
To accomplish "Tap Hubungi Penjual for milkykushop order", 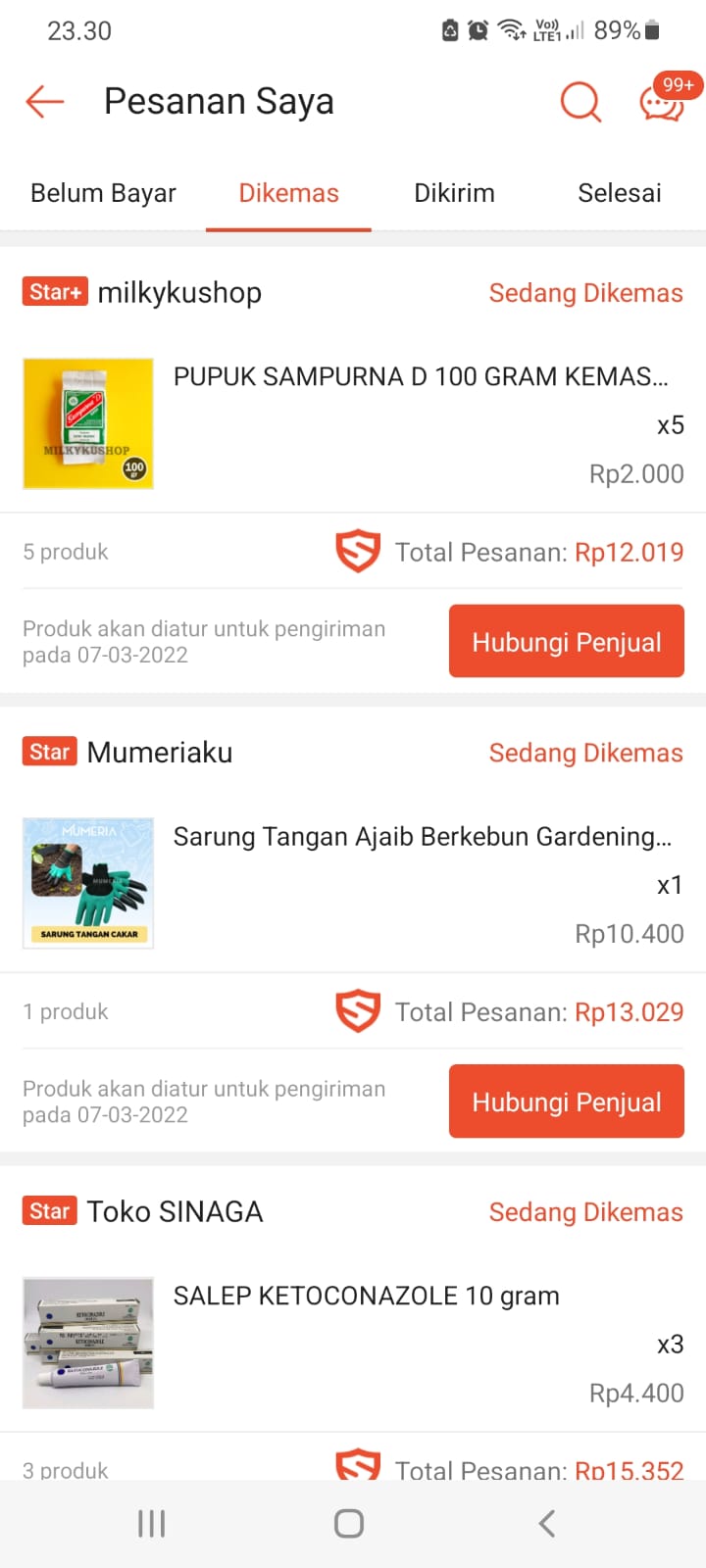I will 566,642.
